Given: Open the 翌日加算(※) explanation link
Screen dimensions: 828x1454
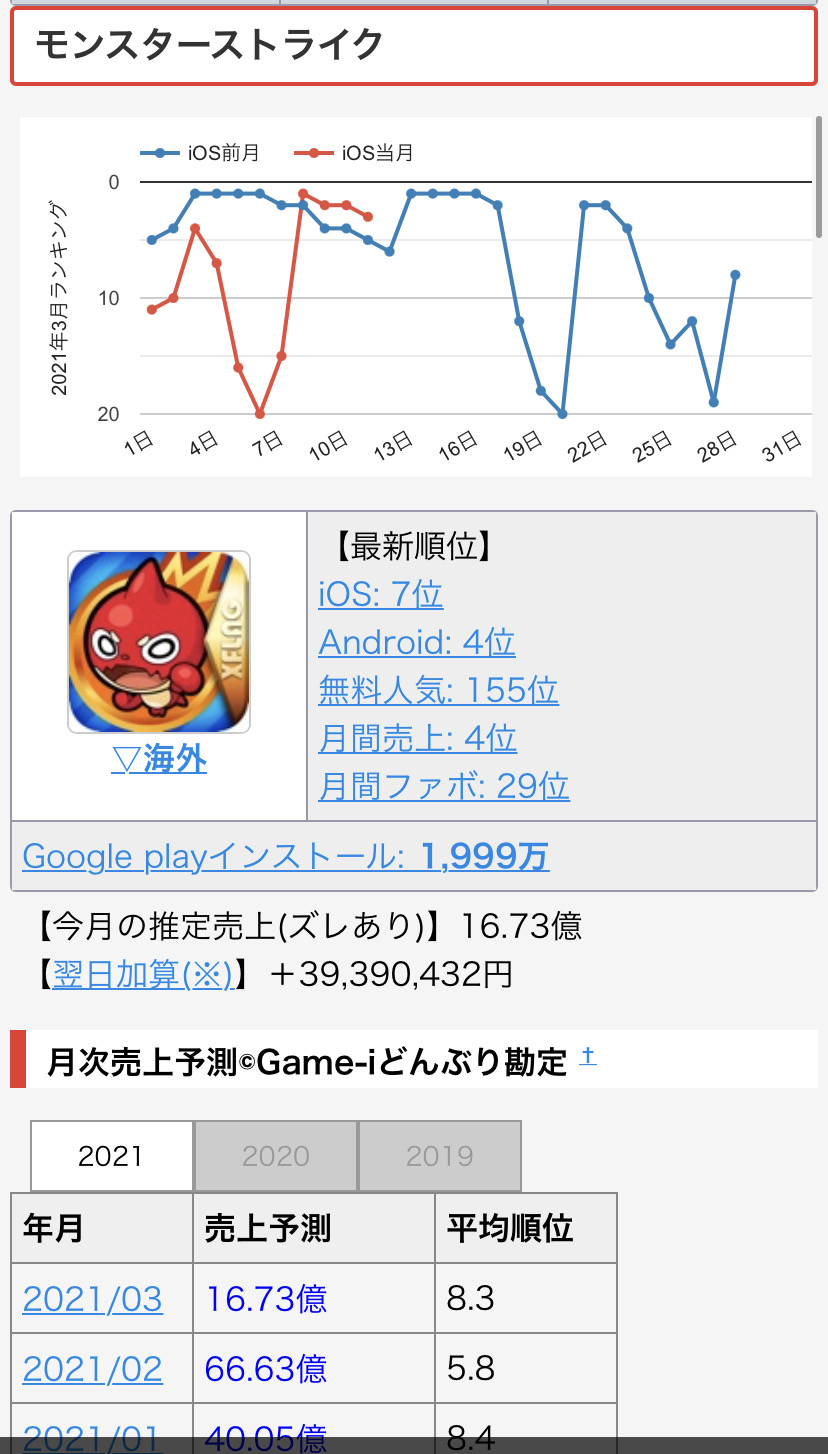Looking at the screenshot, I should tap(142, 974).
